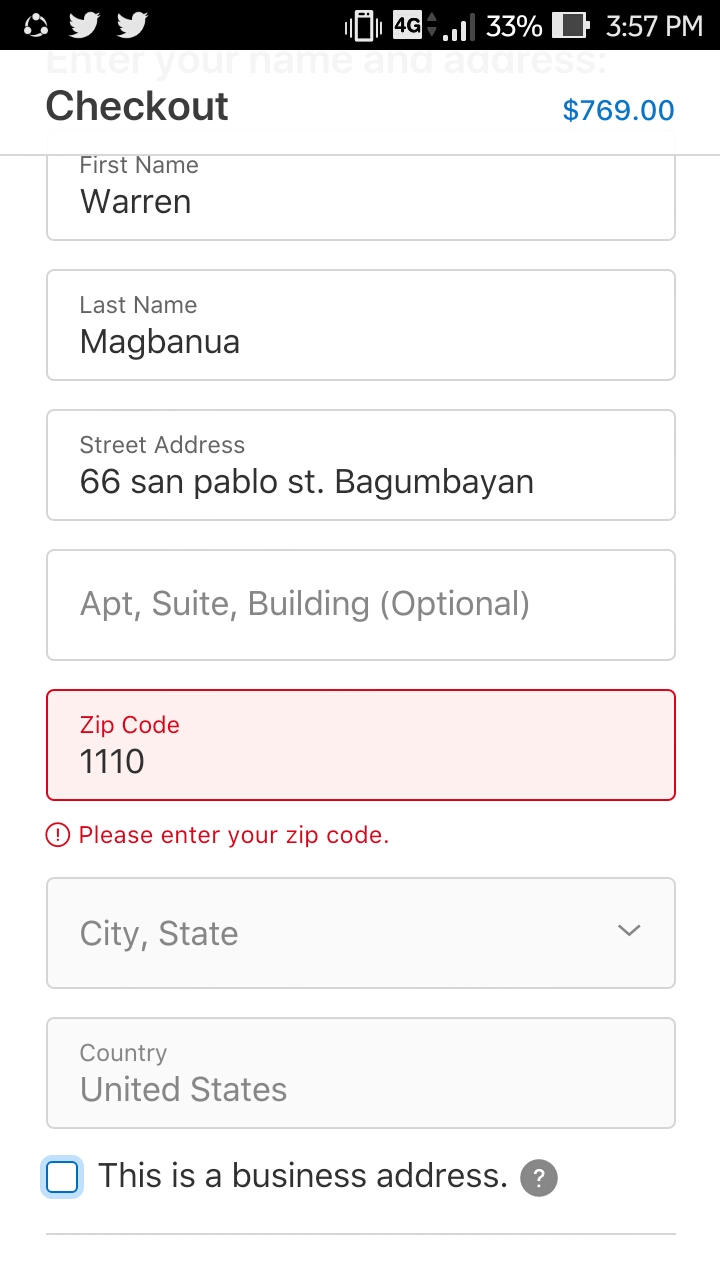Tap the battery icon showing 33%
Screen dimensions: 720x1280
point(570,25)
